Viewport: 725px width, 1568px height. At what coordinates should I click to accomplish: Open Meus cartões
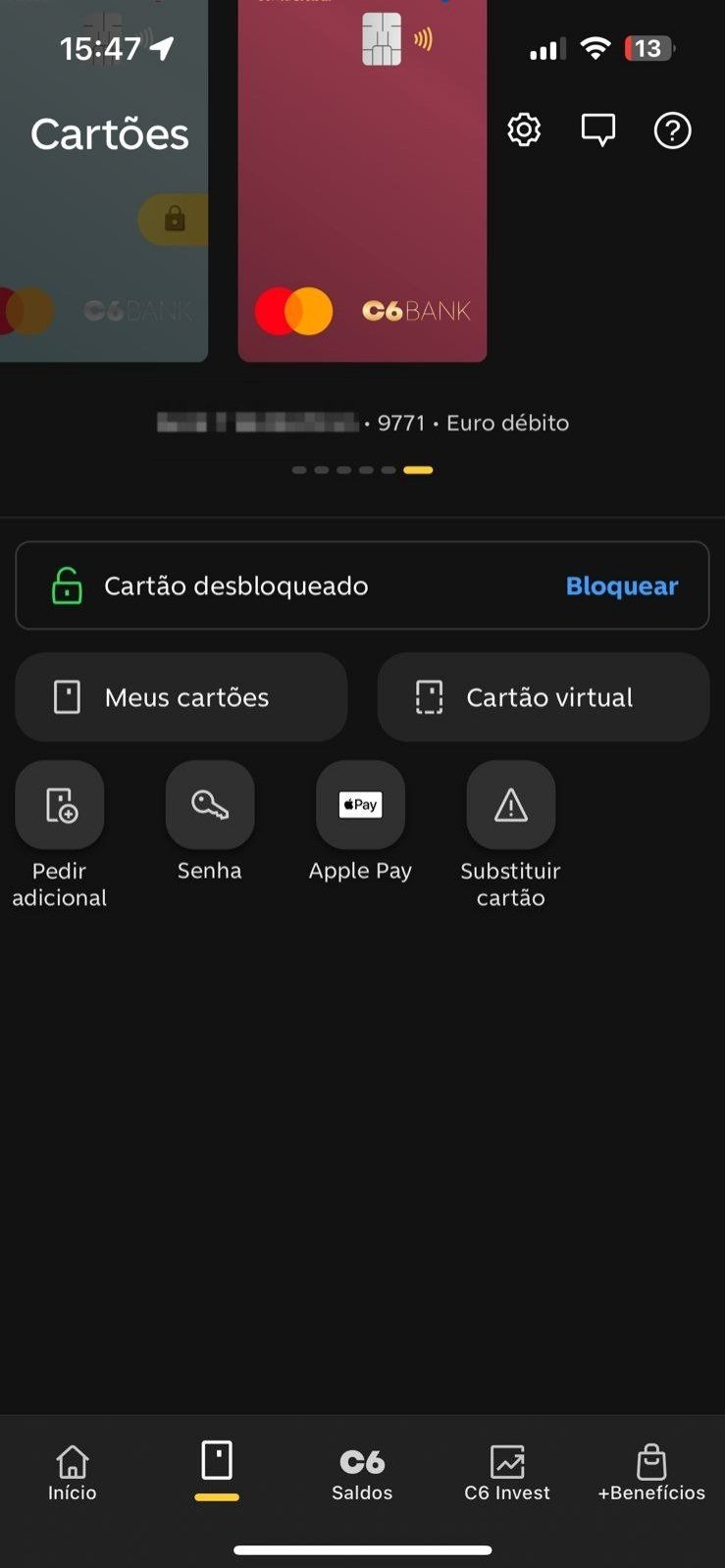click(x=181, y=697)
